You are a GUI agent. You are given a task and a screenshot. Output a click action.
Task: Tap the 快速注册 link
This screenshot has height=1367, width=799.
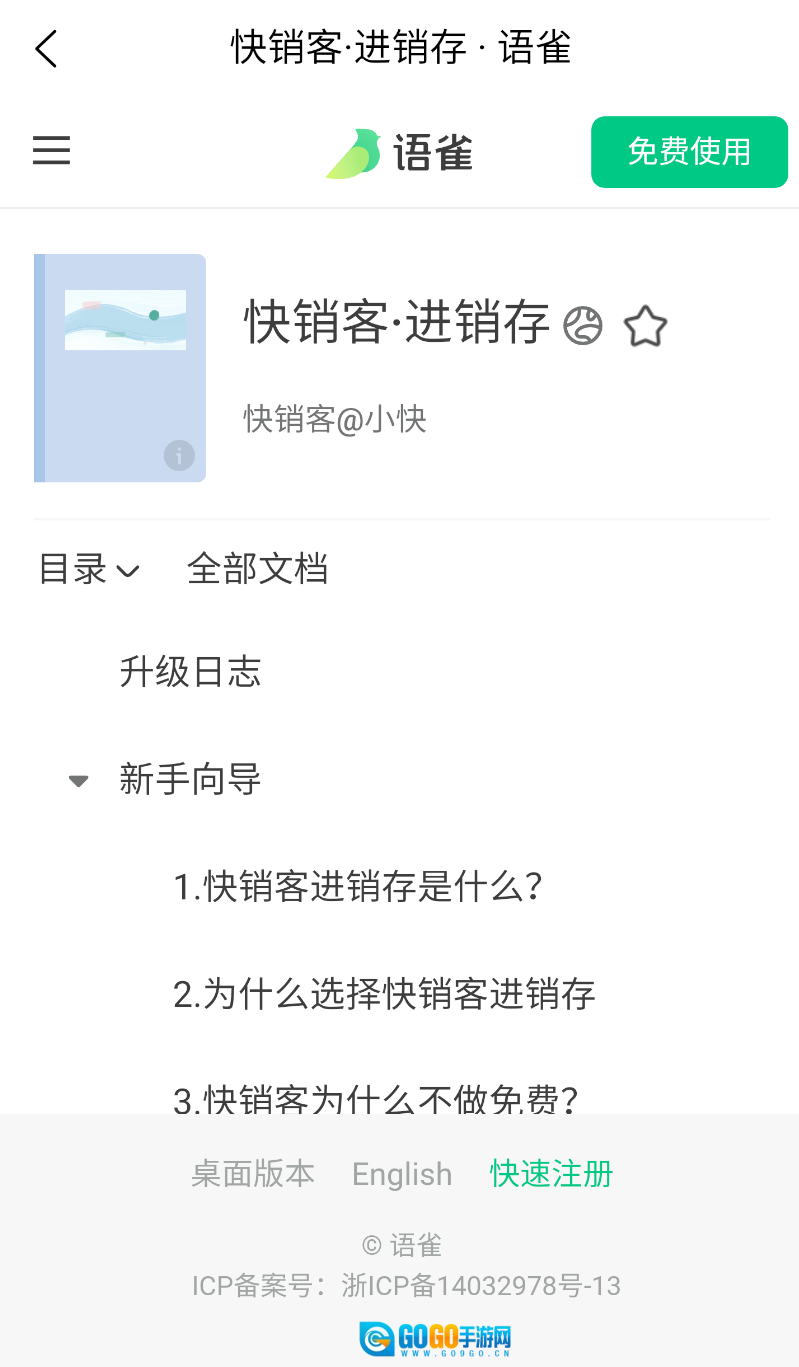pyautogui.click(x=551, y=1174)
